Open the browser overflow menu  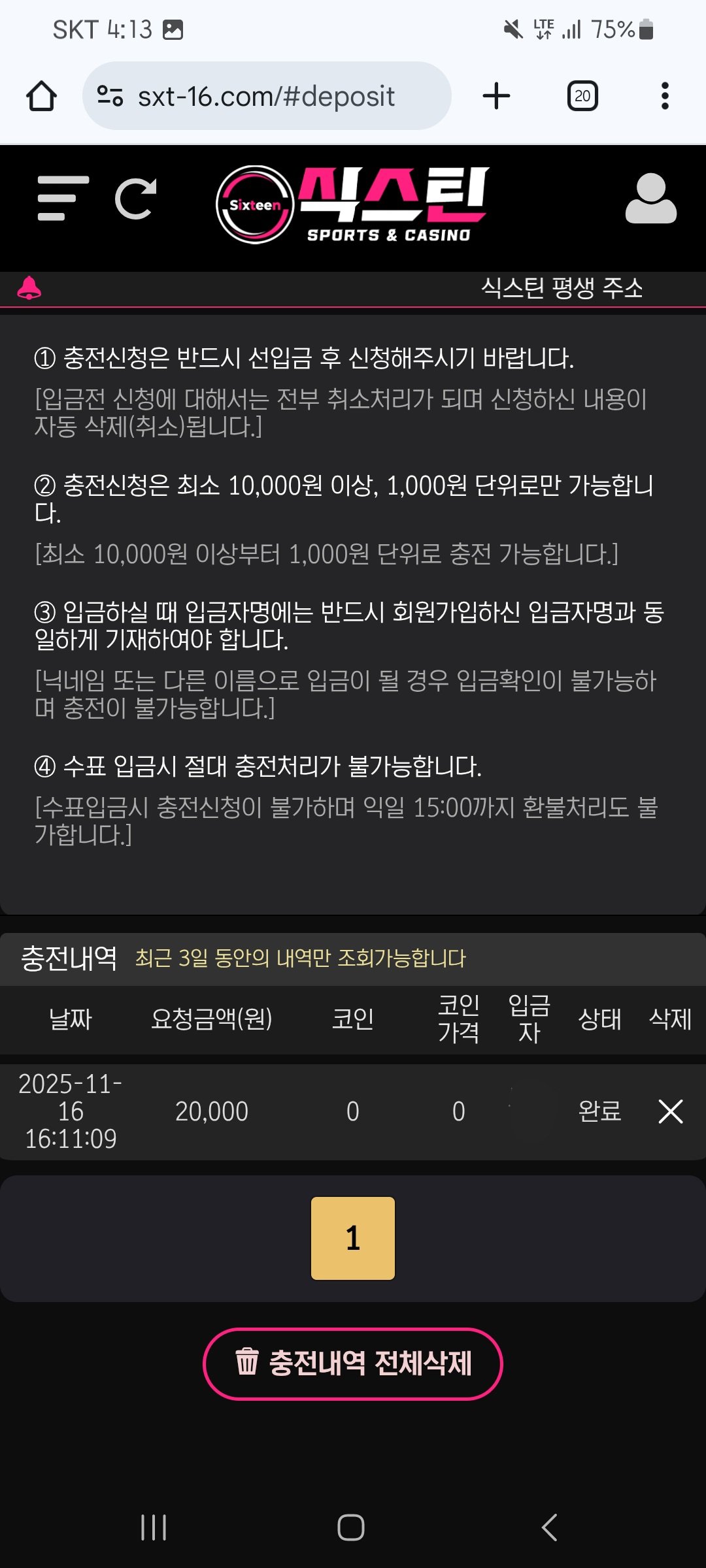point(665,96)
